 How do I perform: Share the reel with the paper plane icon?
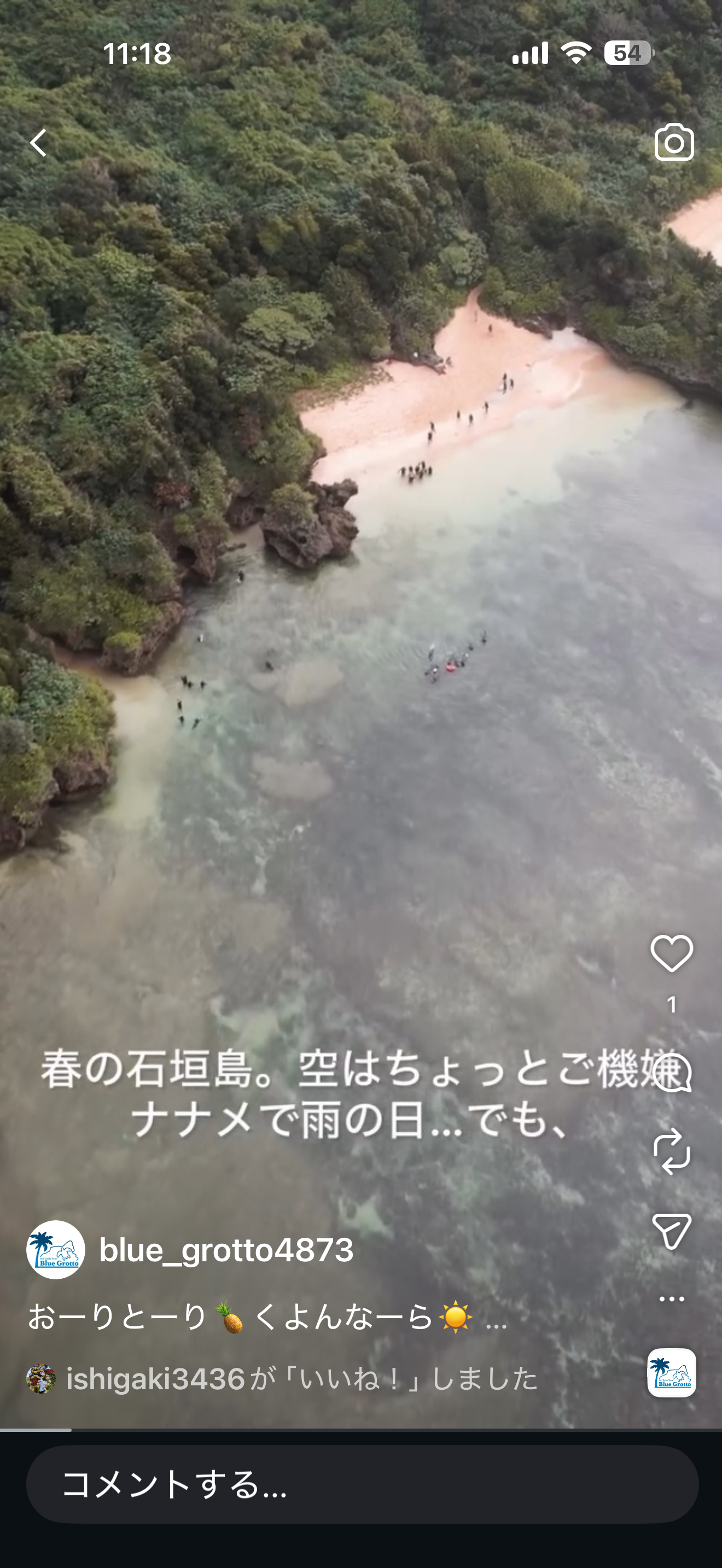coord(672,1231)
